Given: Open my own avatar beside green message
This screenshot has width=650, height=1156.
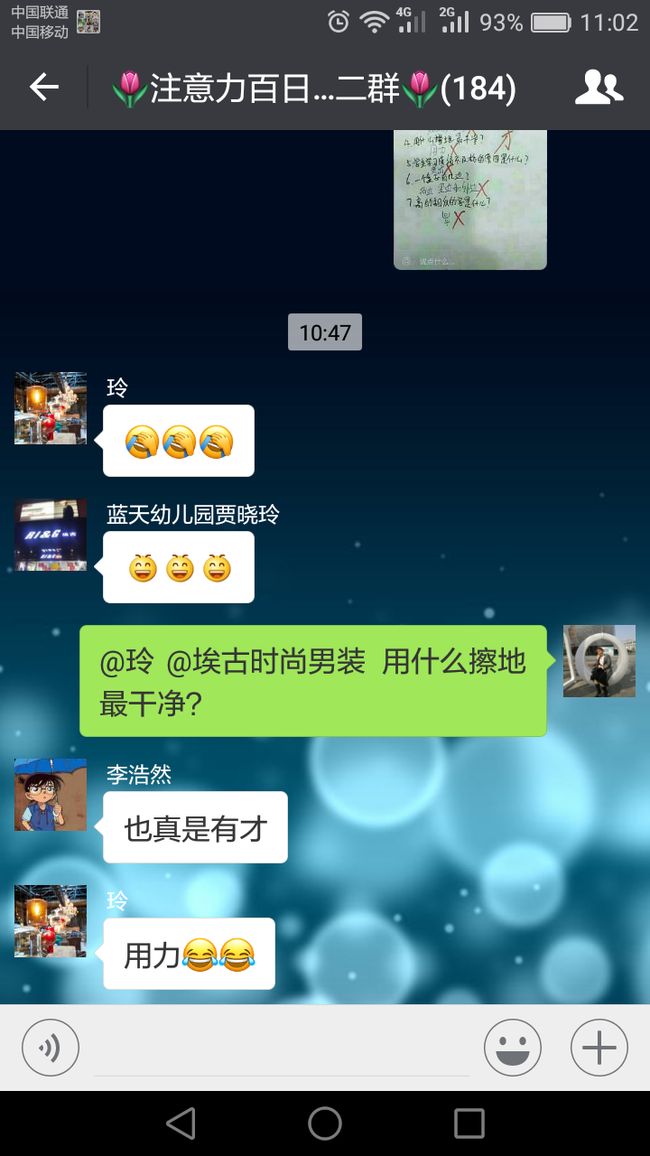Looking at the screenshot, I should [x=599, y=661].
